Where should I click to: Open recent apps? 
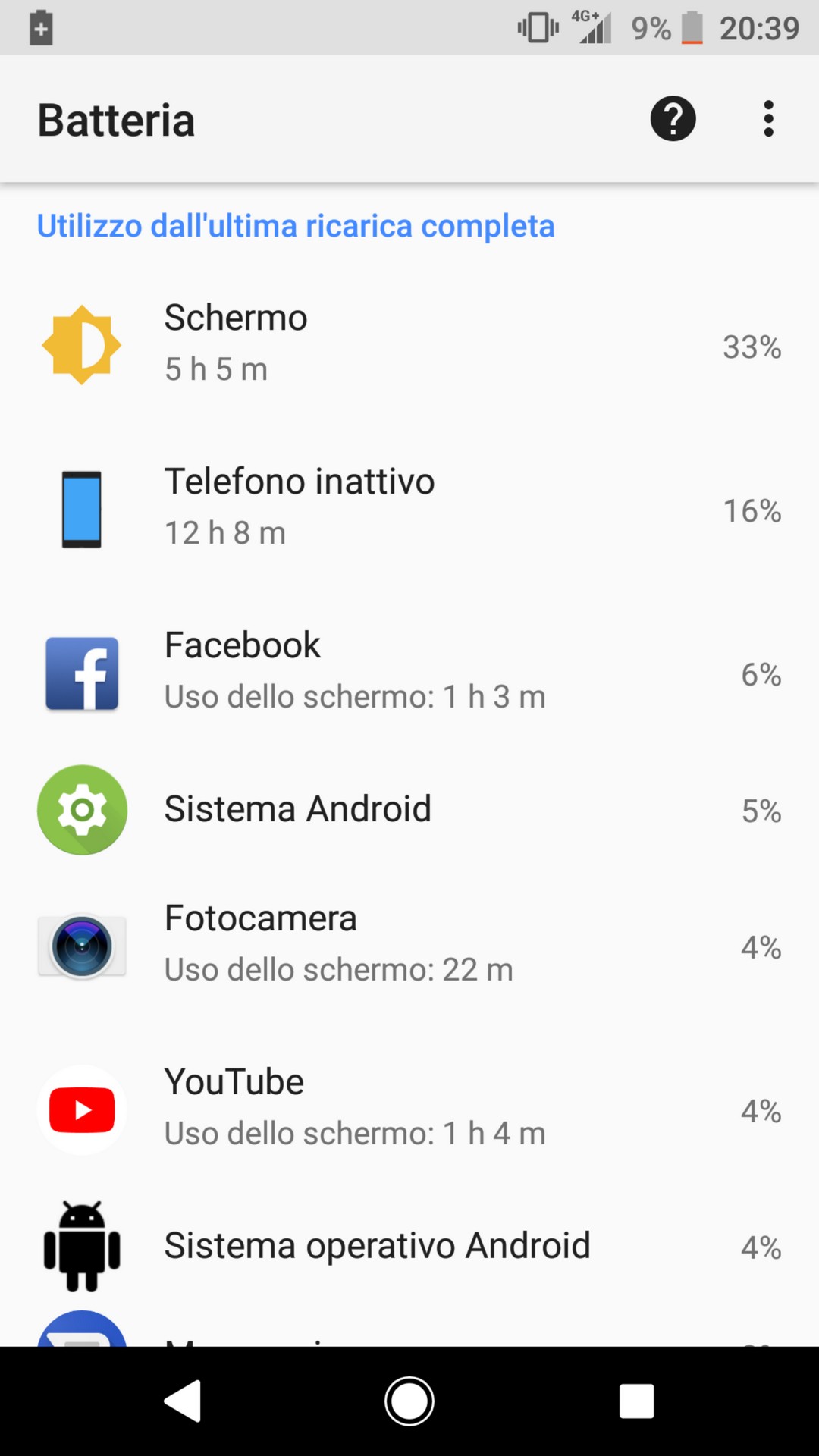[636, 1401]
